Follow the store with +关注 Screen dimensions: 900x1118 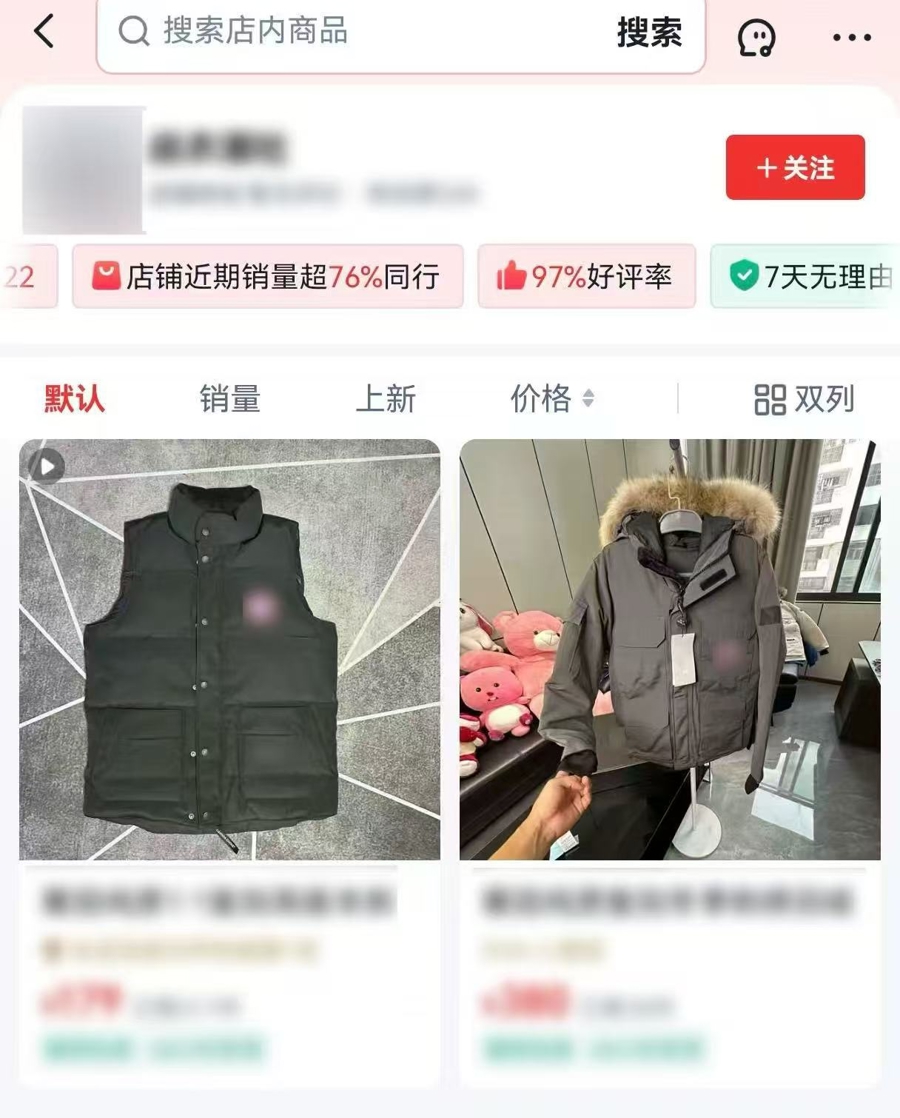(x=795, y=168)
